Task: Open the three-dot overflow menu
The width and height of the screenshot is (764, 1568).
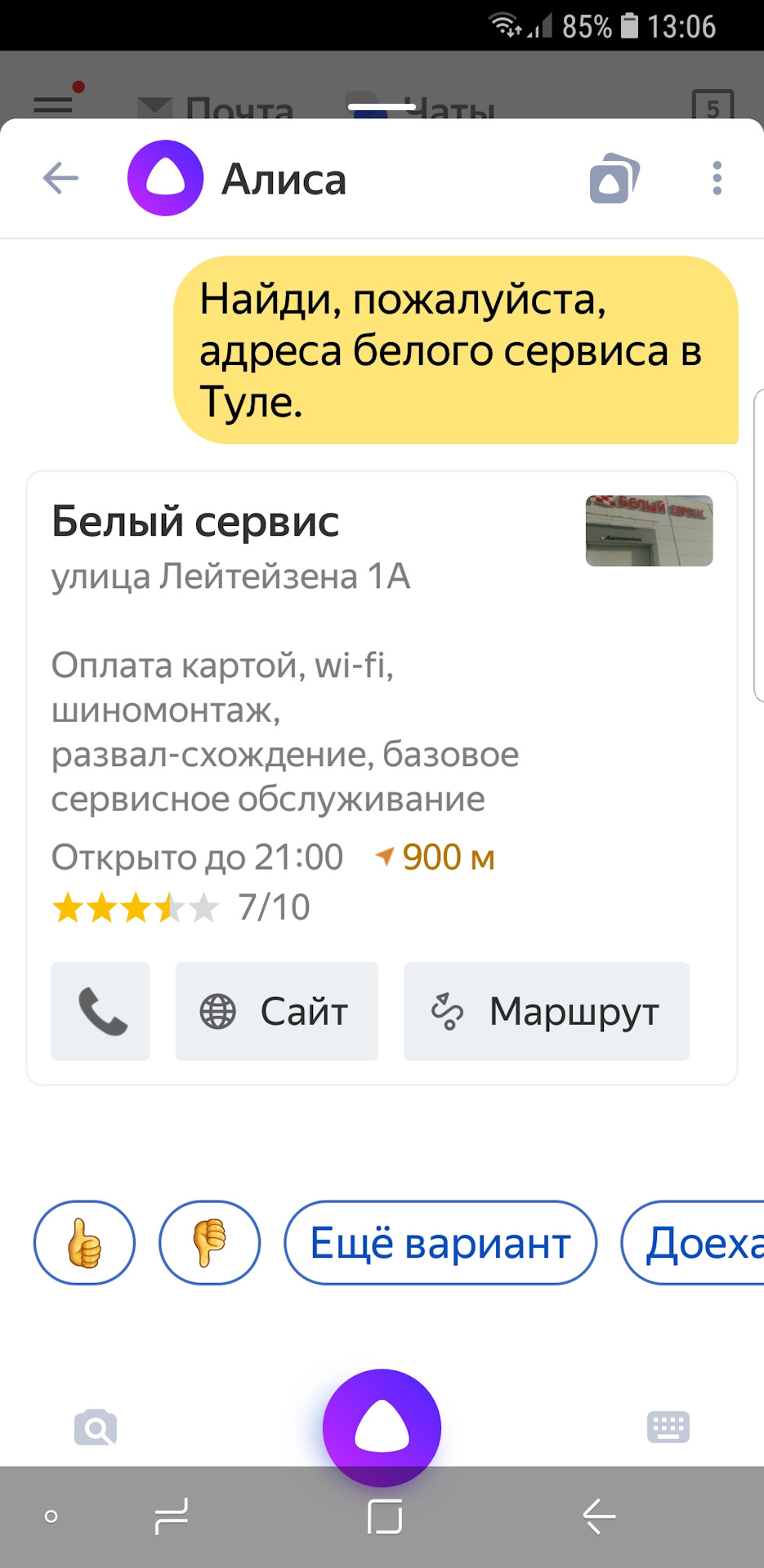Action: pyautogui.click(x=717, y=178)
